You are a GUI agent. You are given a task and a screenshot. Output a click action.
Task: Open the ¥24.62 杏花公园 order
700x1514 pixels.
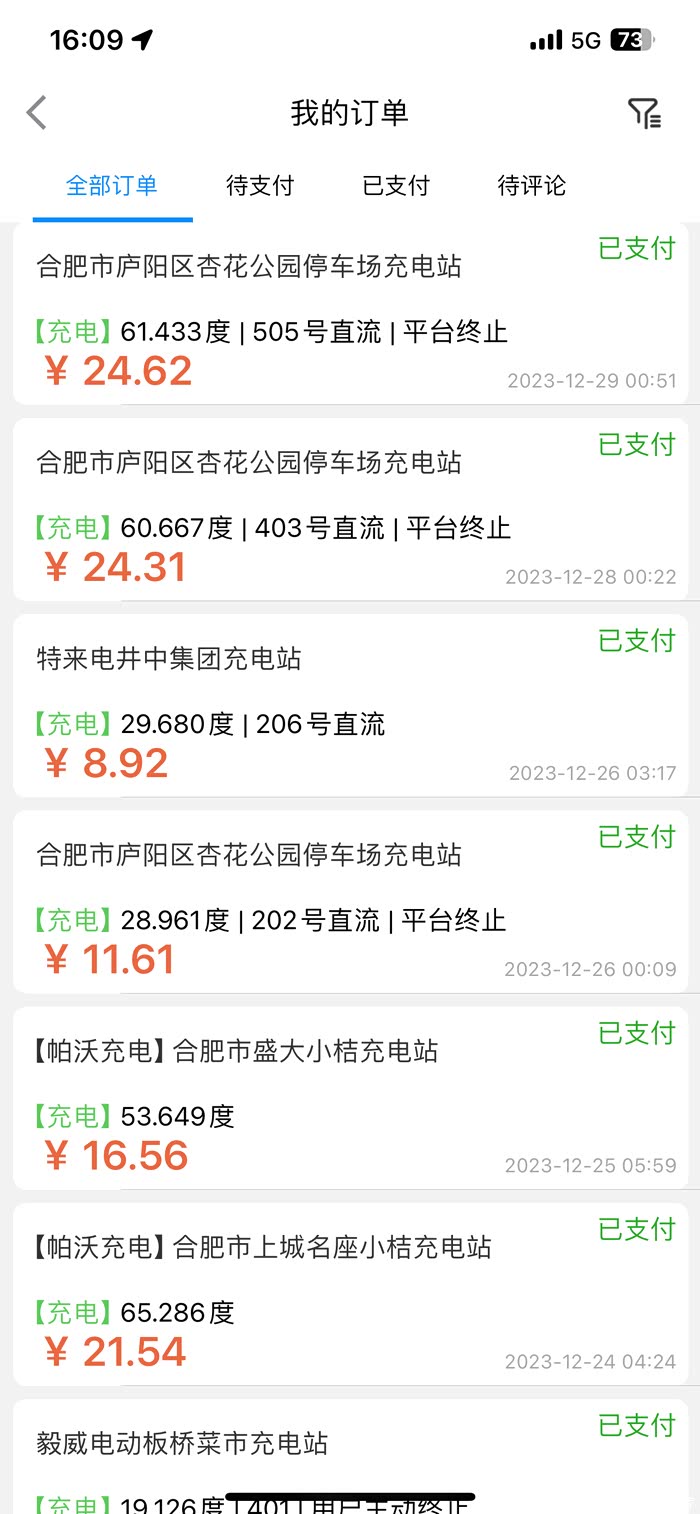pyautogui.click(x=350, y=315)
